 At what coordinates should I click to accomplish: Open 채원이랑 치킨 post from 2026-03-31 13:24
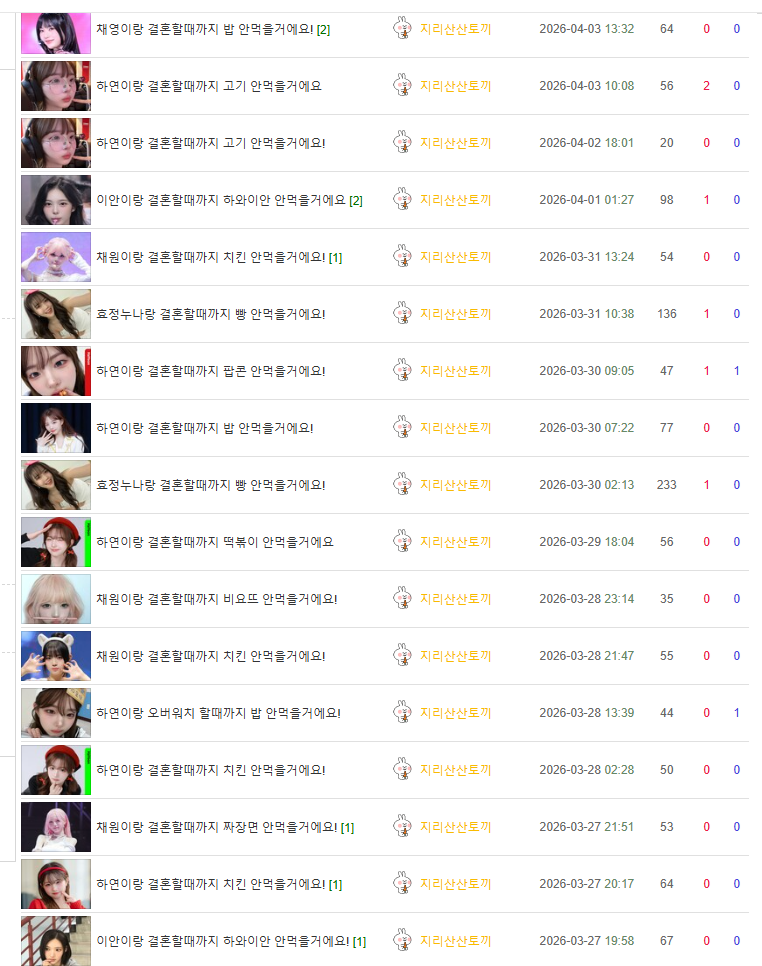click(210, 257)
